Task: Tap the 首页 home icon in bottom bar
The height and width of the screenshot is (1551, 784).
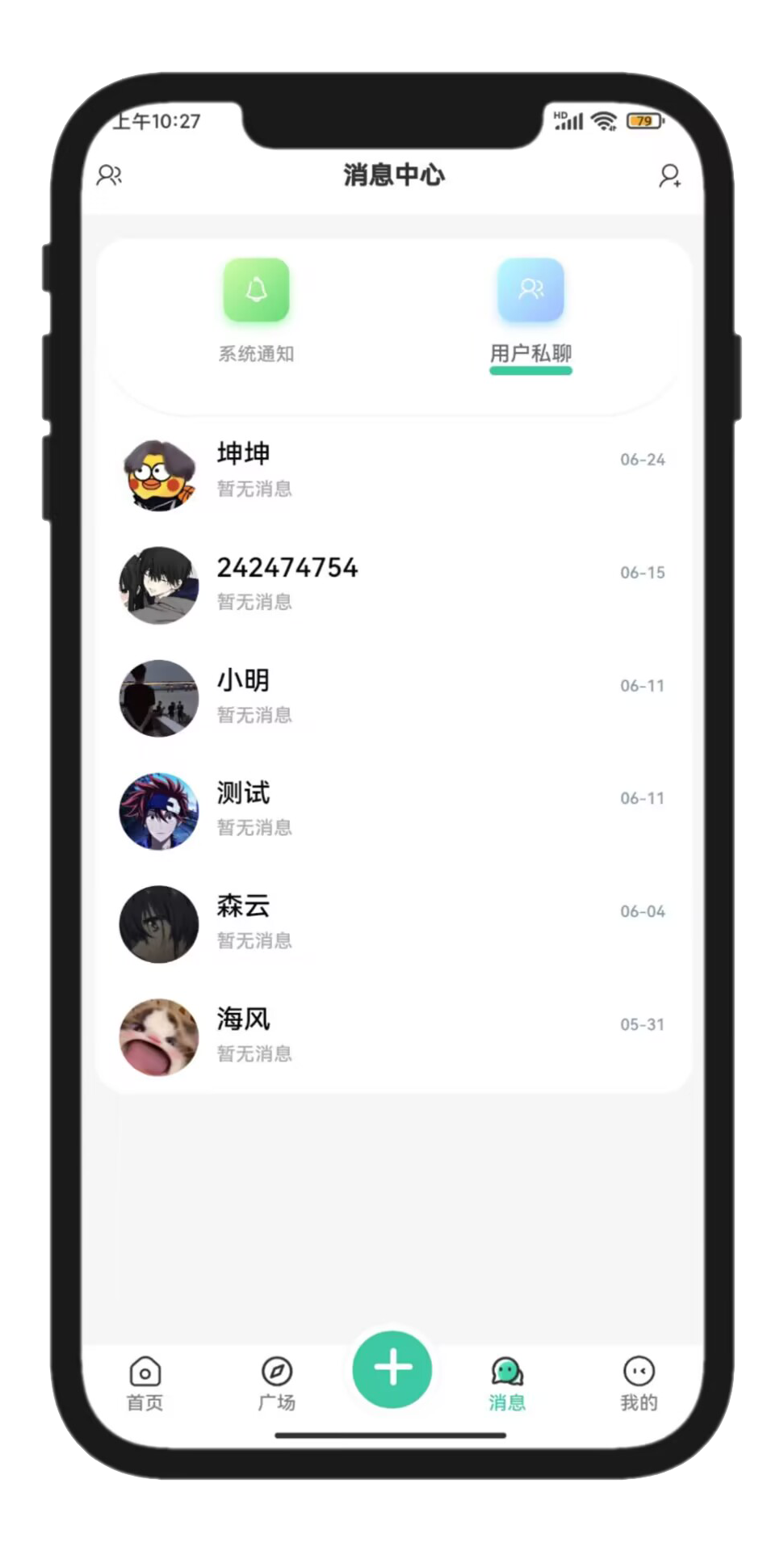Action: (145, 1369)
